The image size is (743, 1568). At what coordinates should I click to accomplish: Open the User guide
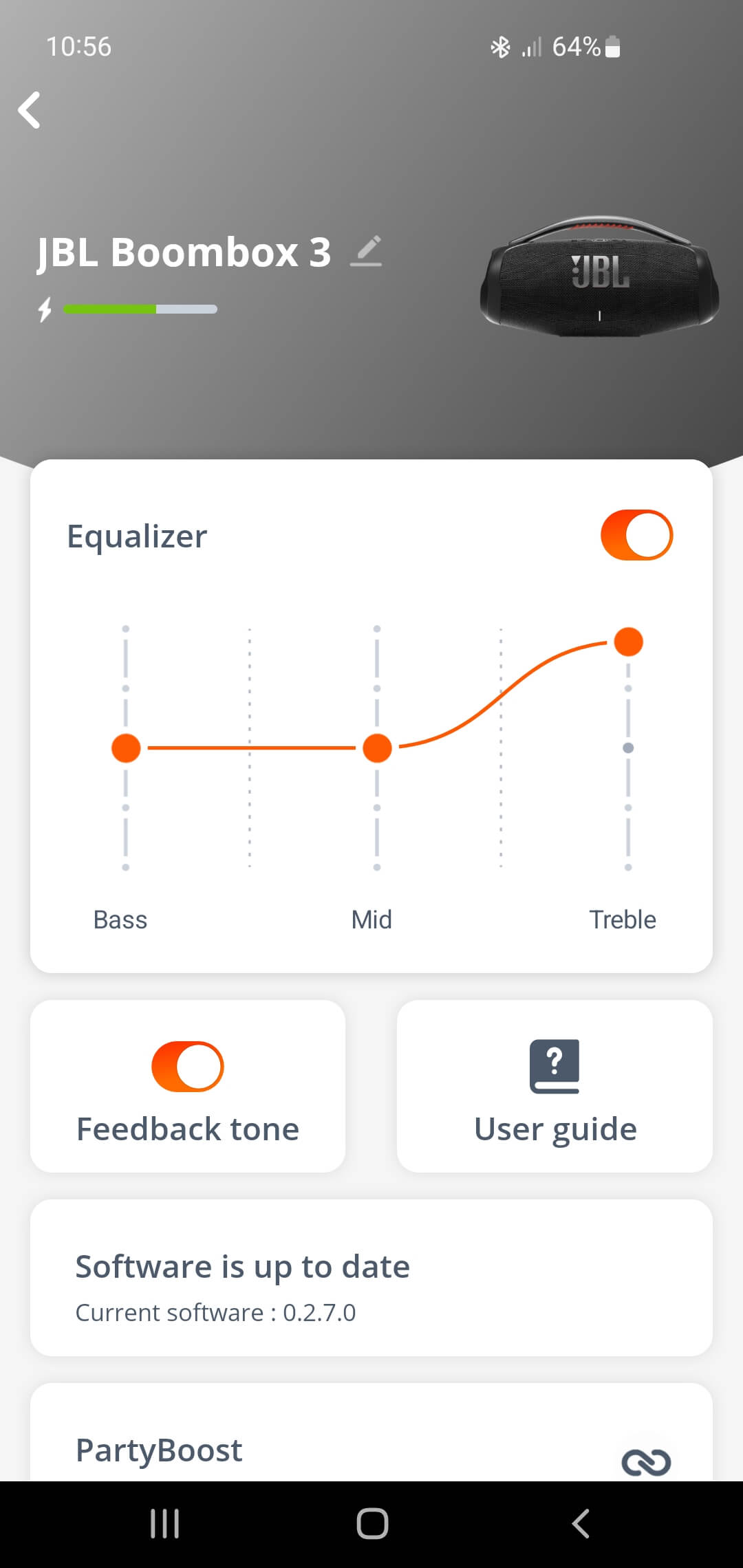coord(554,1087)
